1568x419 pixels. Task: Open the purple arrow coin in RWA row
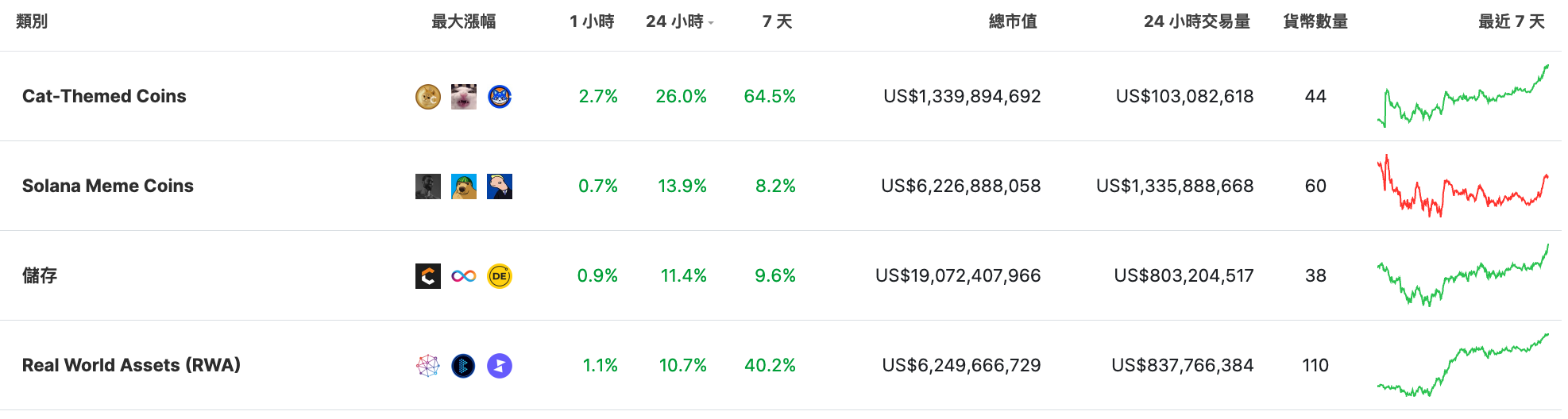[x=499, y=366]
